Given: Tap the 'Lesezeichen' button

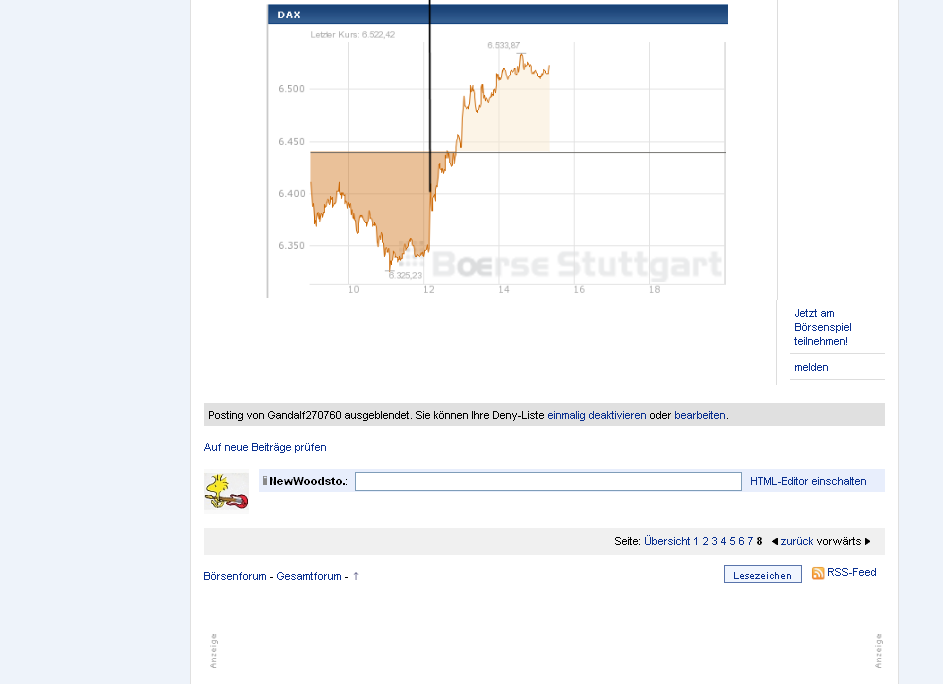Looking at the screenshot, I should point(762,575).
